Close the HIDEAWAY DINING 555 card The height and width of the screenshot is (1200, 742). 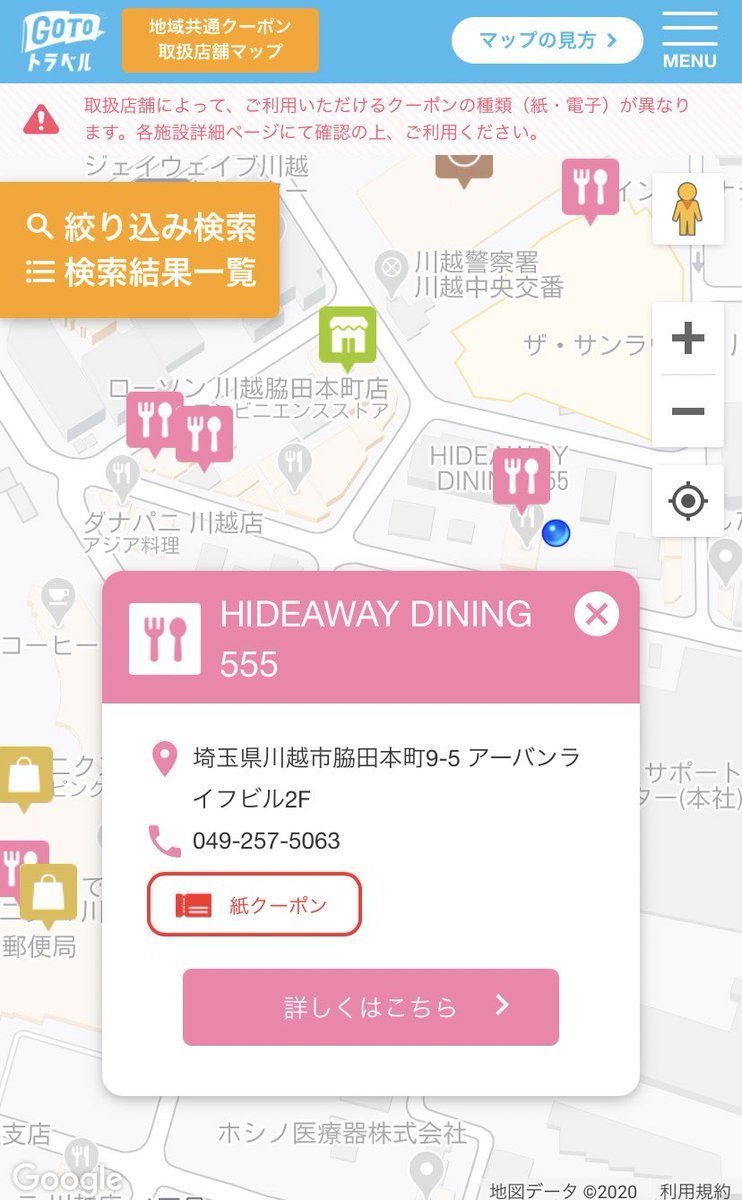[596, 614]
